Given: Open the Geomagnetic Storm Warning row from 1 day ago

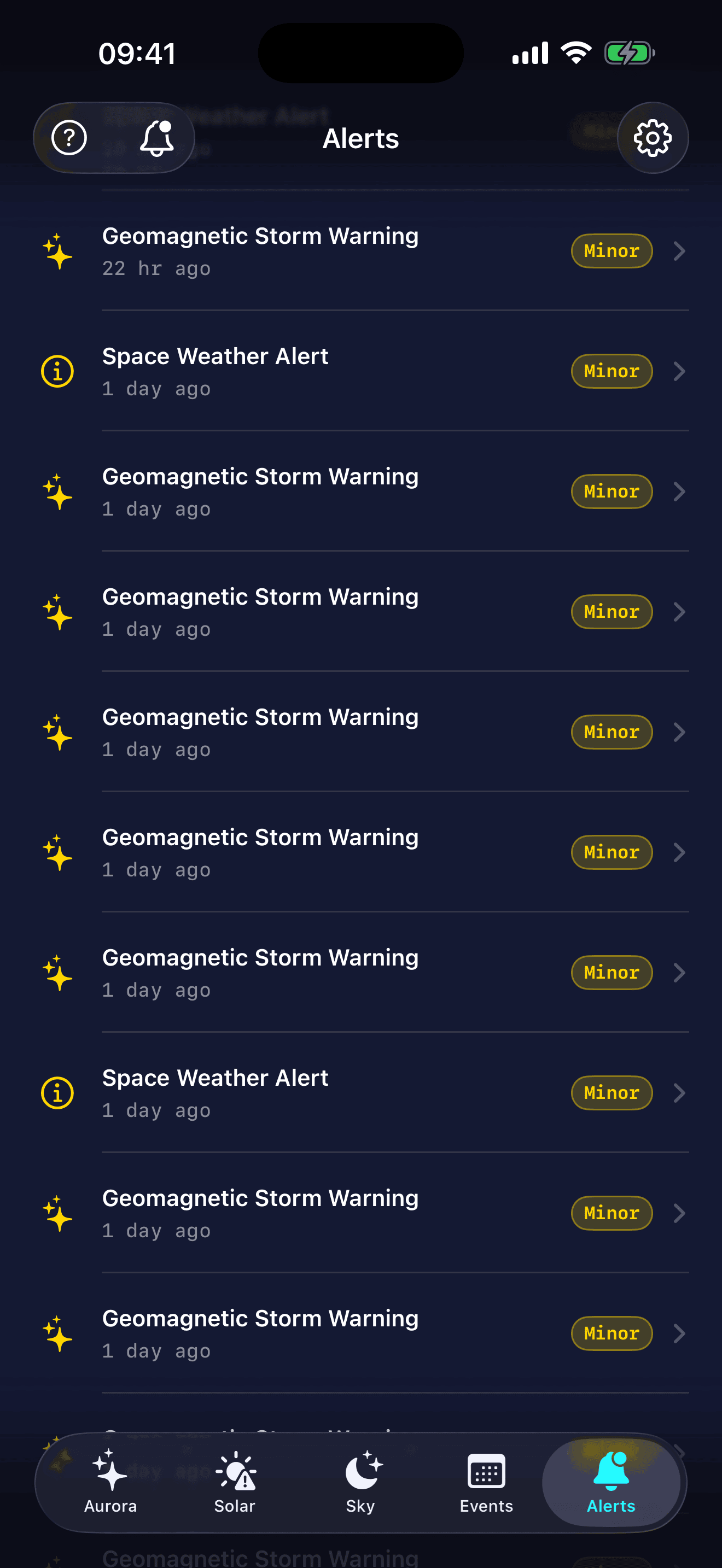Looking at the screenshot, I should pos(260,491).
